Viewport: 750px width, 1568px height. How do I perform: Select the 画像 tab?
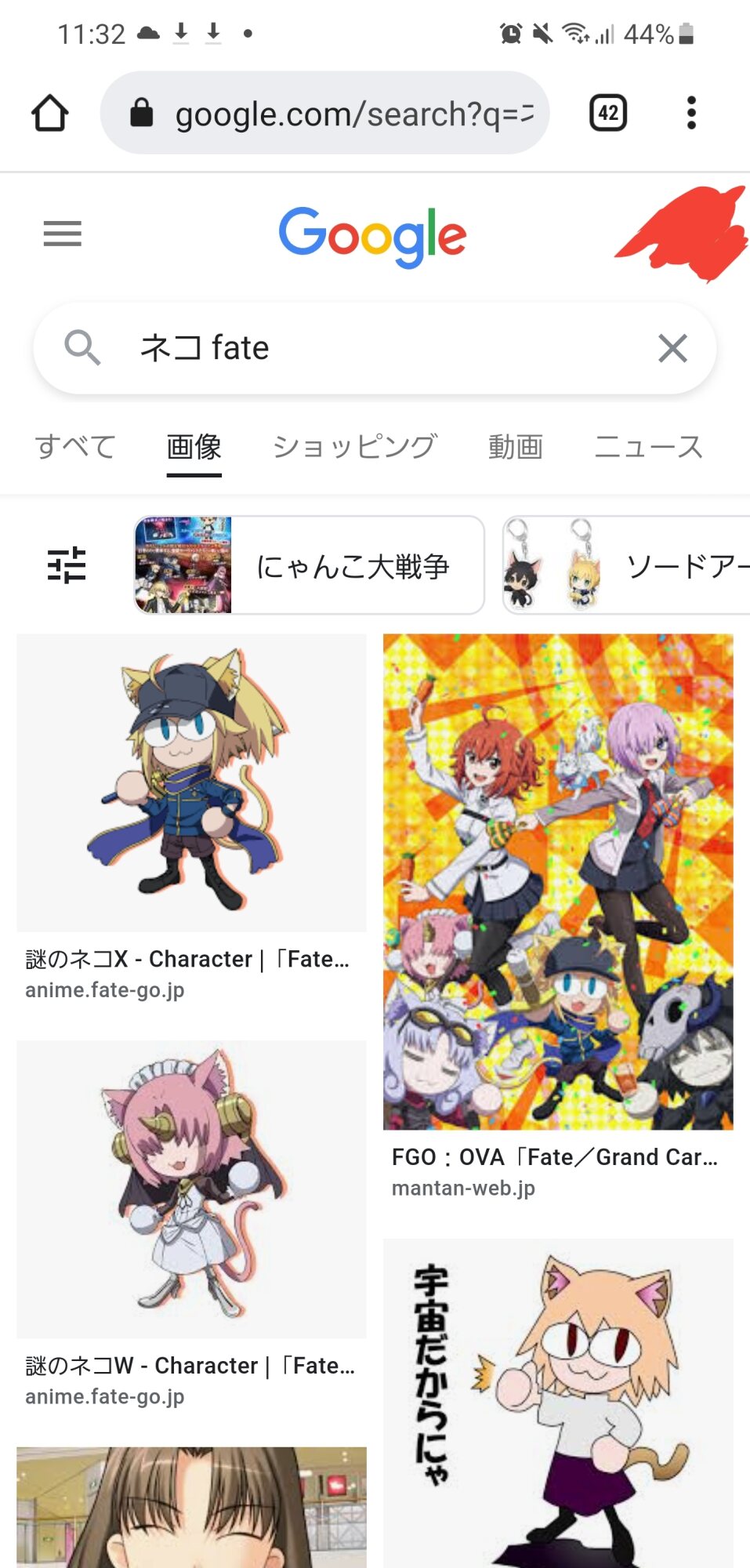point(194,447)
